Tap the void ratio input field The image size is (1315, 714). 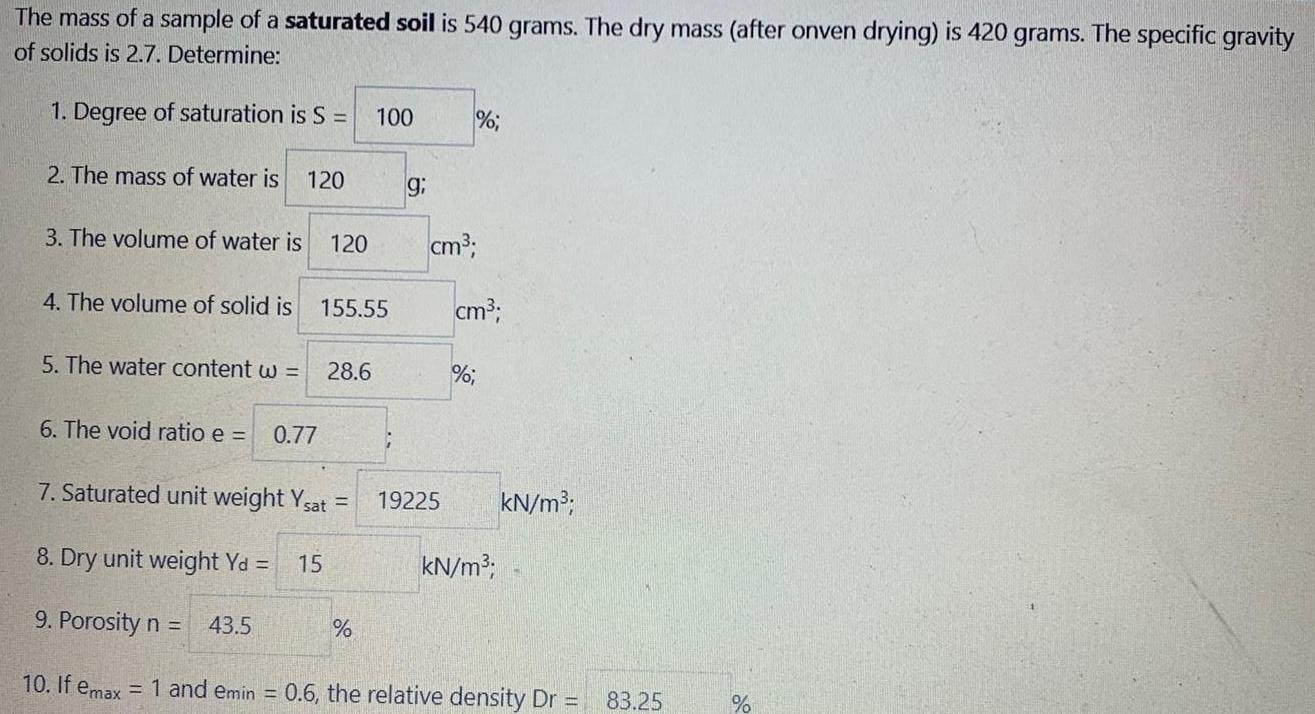pyautogui.click(x=319, y=435)
